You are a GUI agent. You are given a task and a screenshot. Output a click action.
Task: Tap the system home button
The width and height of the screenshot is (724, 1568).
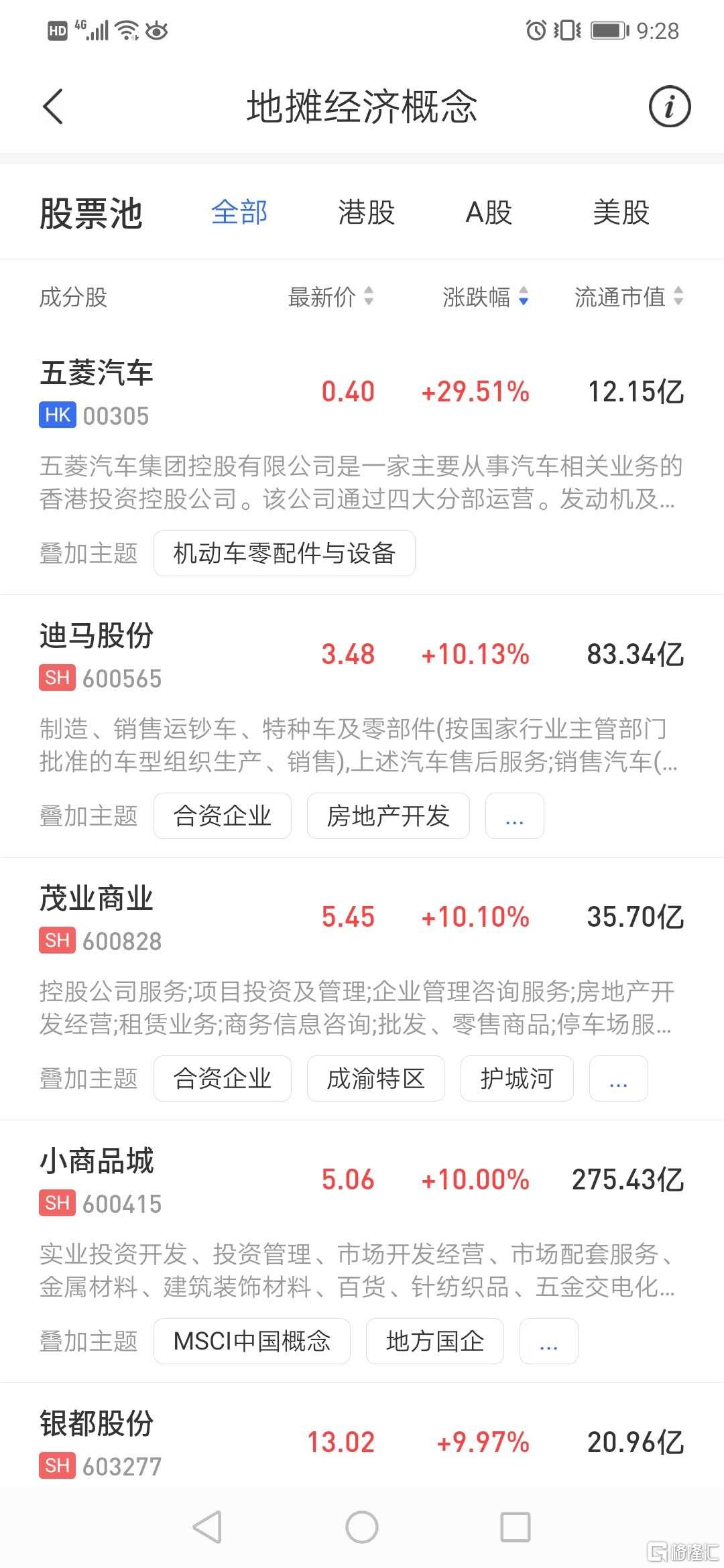(362, 1528)
